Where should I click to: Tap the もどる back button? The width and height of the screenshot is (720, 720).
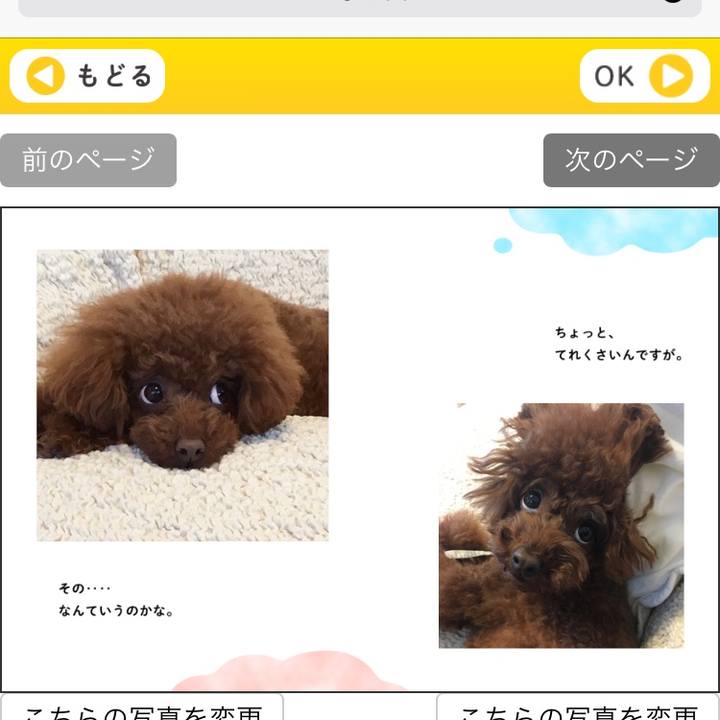(x=87, y=76)
